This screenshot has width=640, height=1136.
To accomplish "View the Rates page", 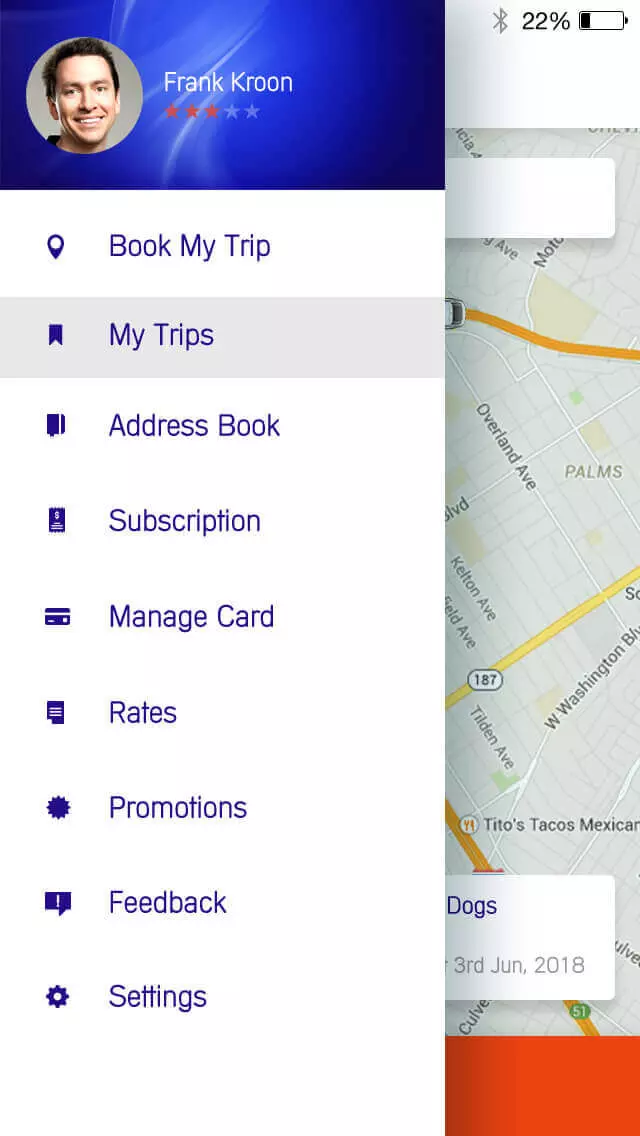I will 222,712.
